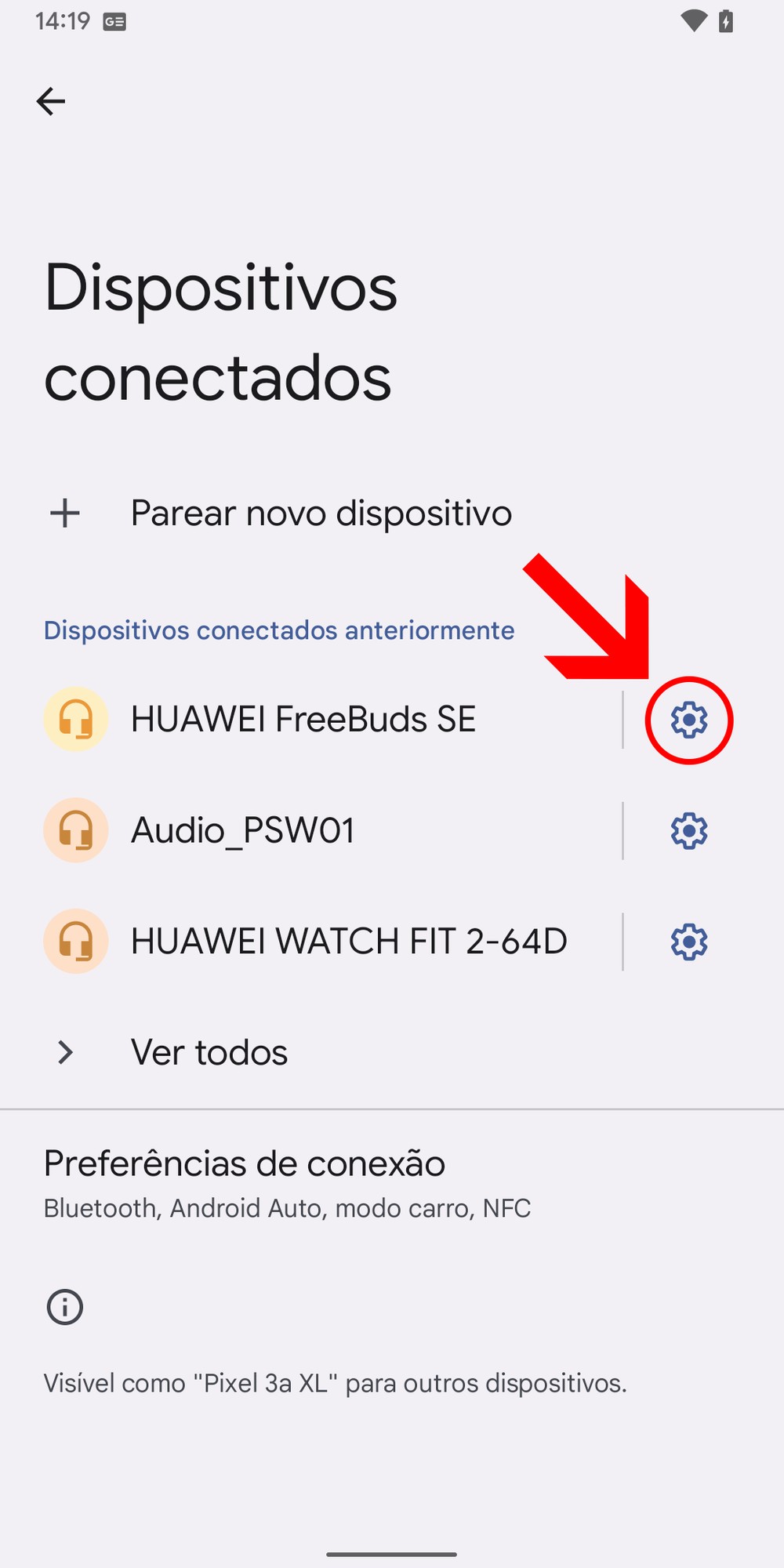This screenshot has height=1568, width=784.
Task: Expand Ver todos devices list
Action: click(x=209, y=1052)
